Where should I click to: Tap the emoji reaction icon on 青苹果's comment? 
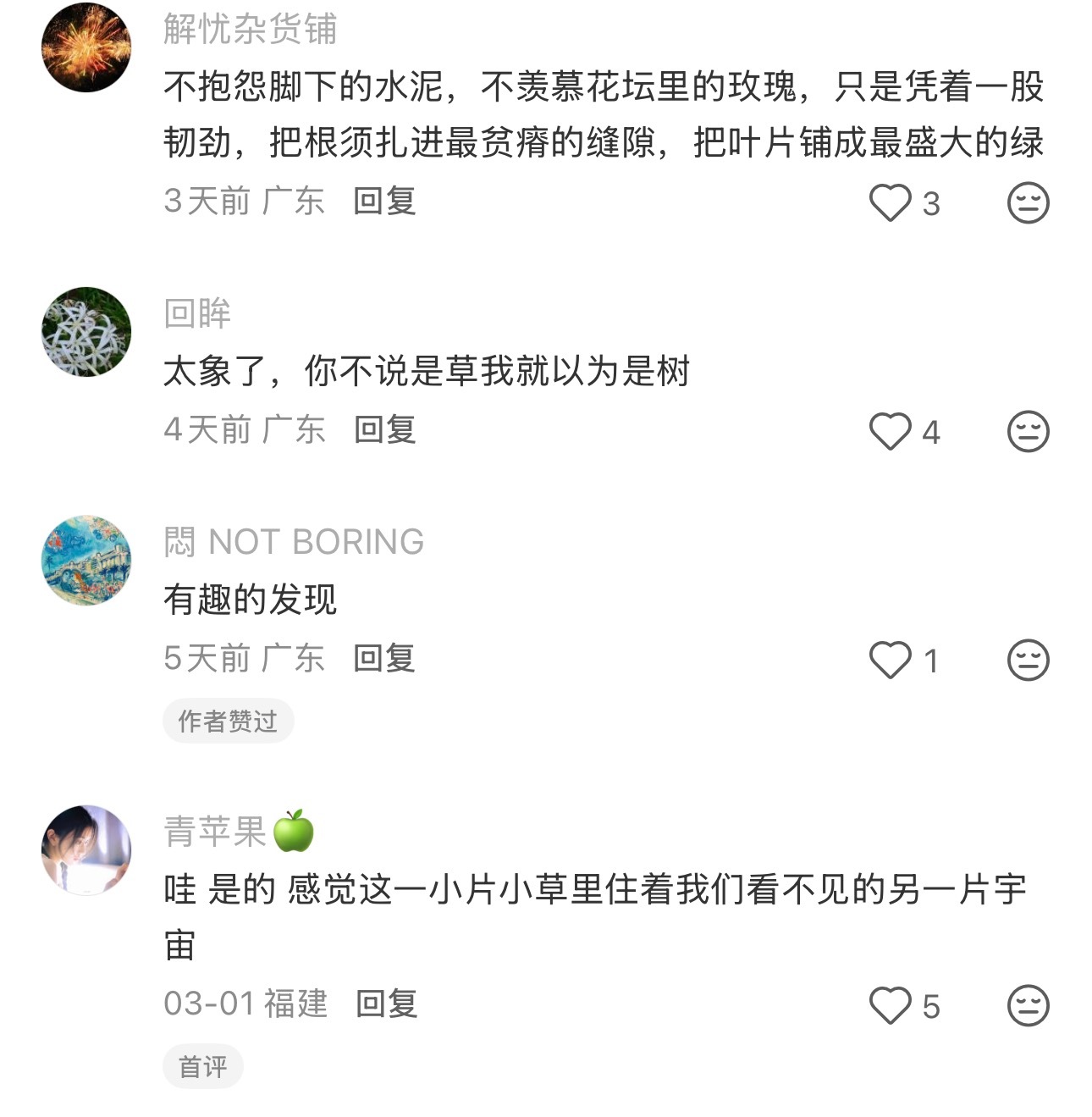(x=1029, y=1006)
